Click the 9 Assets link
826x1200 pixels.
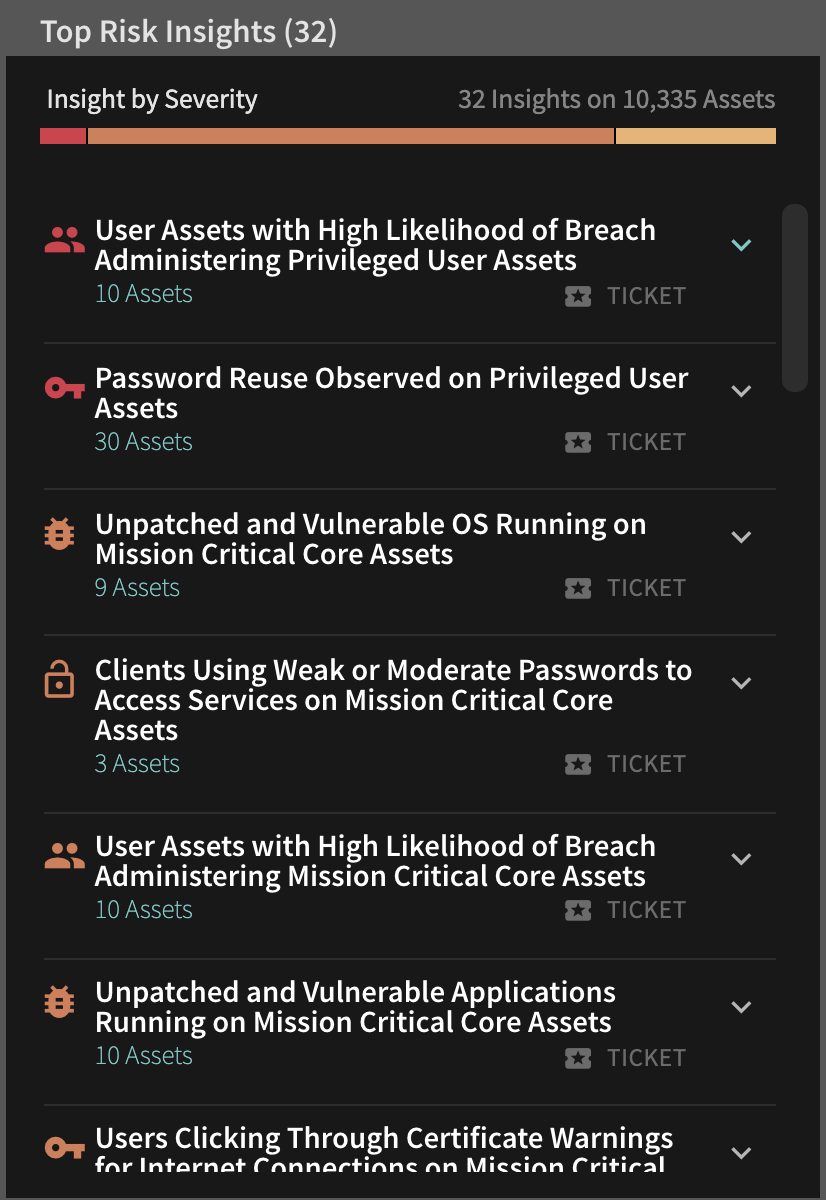coord(137,587)
